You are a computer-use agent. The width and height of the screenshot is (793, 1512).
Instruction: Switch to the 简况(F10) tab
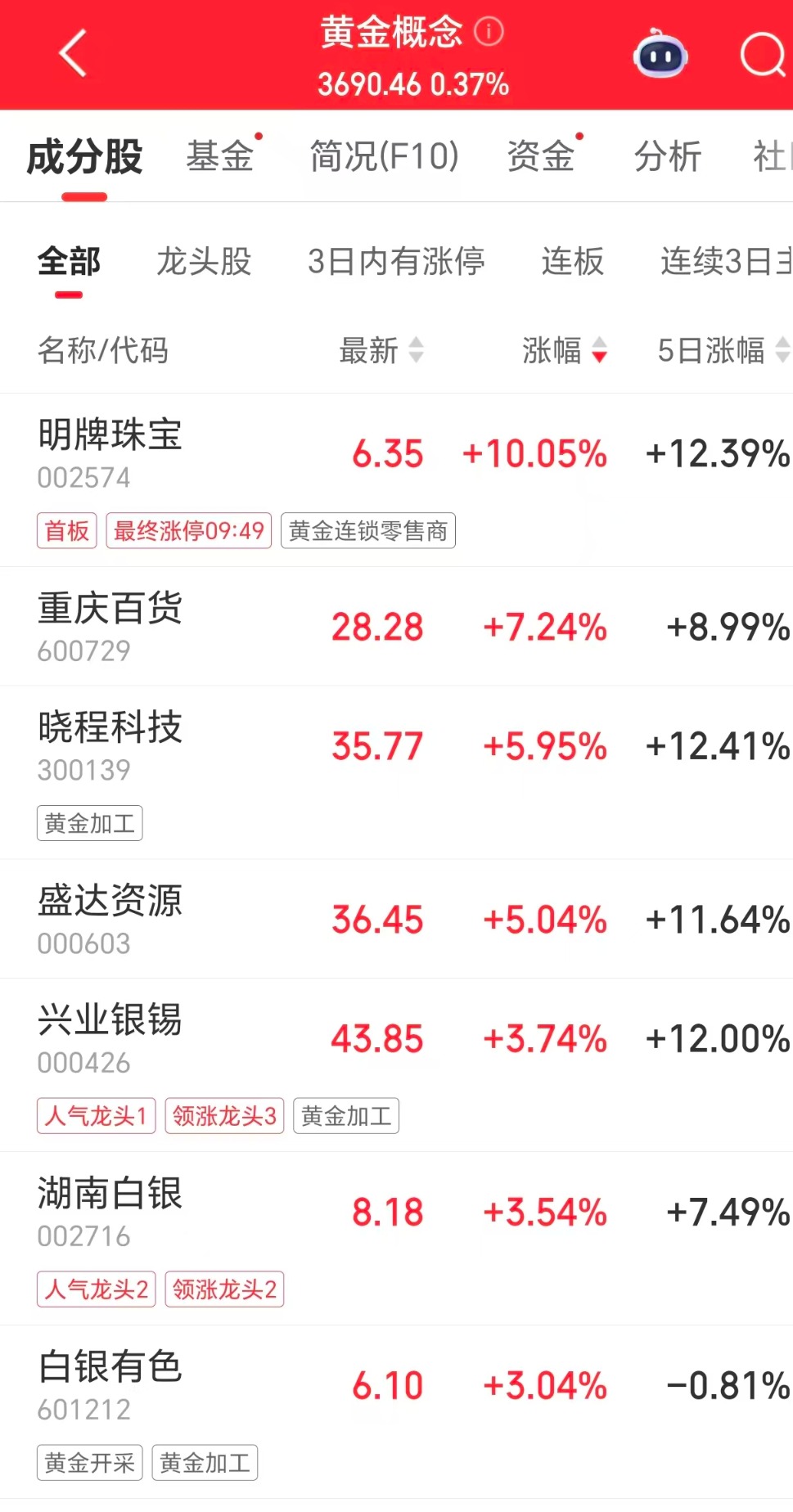[x=384, y=156]
